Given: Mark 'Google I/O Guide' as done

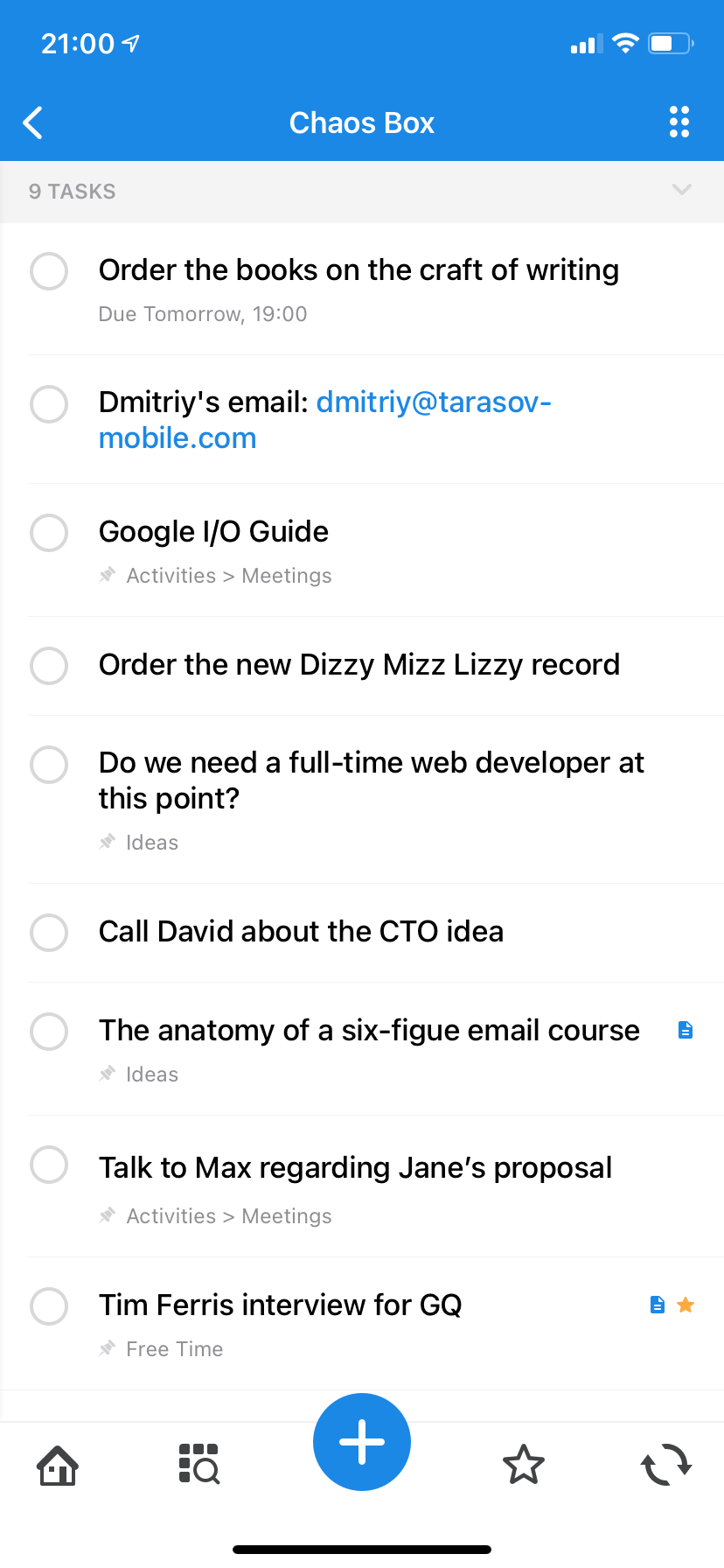Looking at the screenshot, I should click(49, 532).
